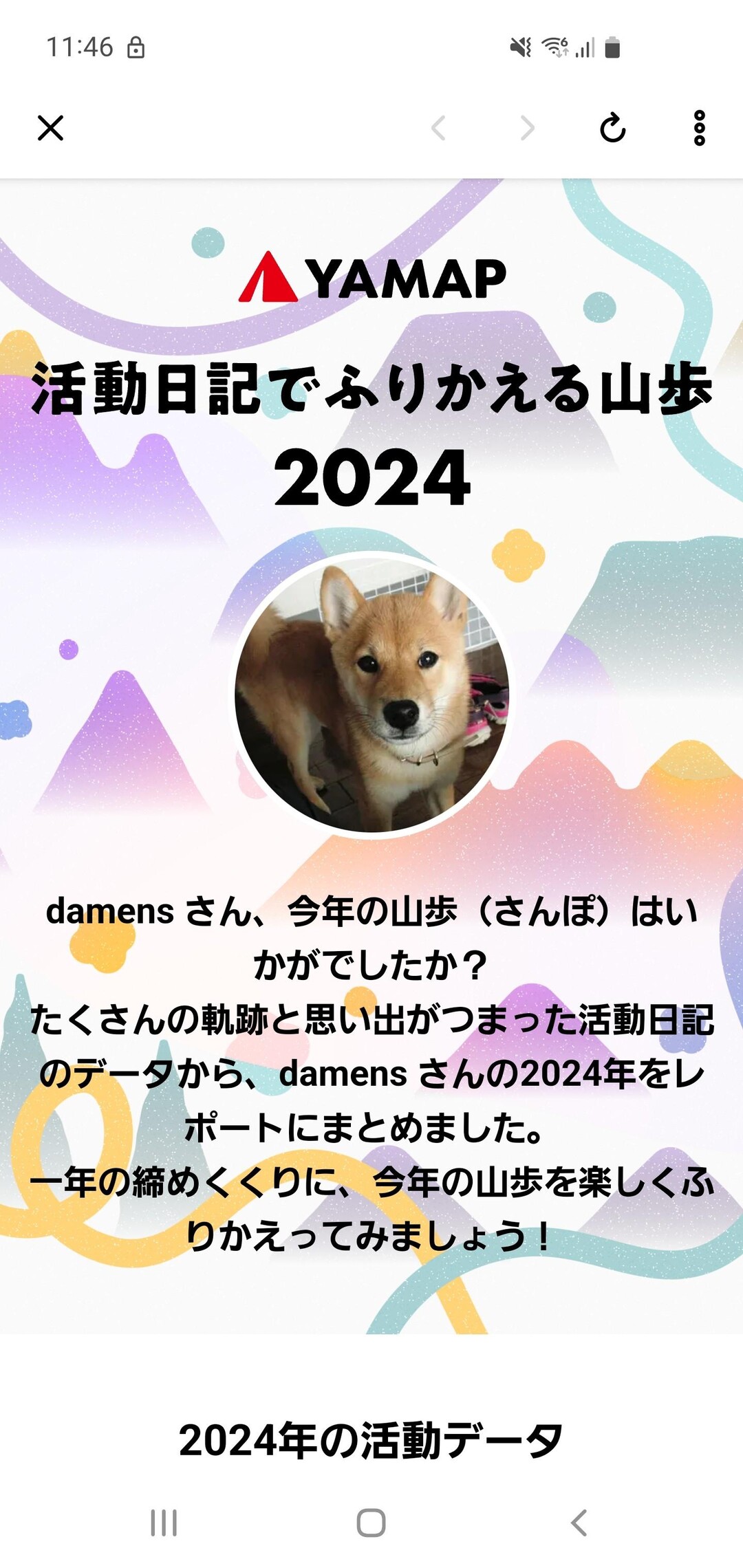Open the three-dot overflow menu
The height and width of the screenshot is (1568, 743).
(700, 129)
